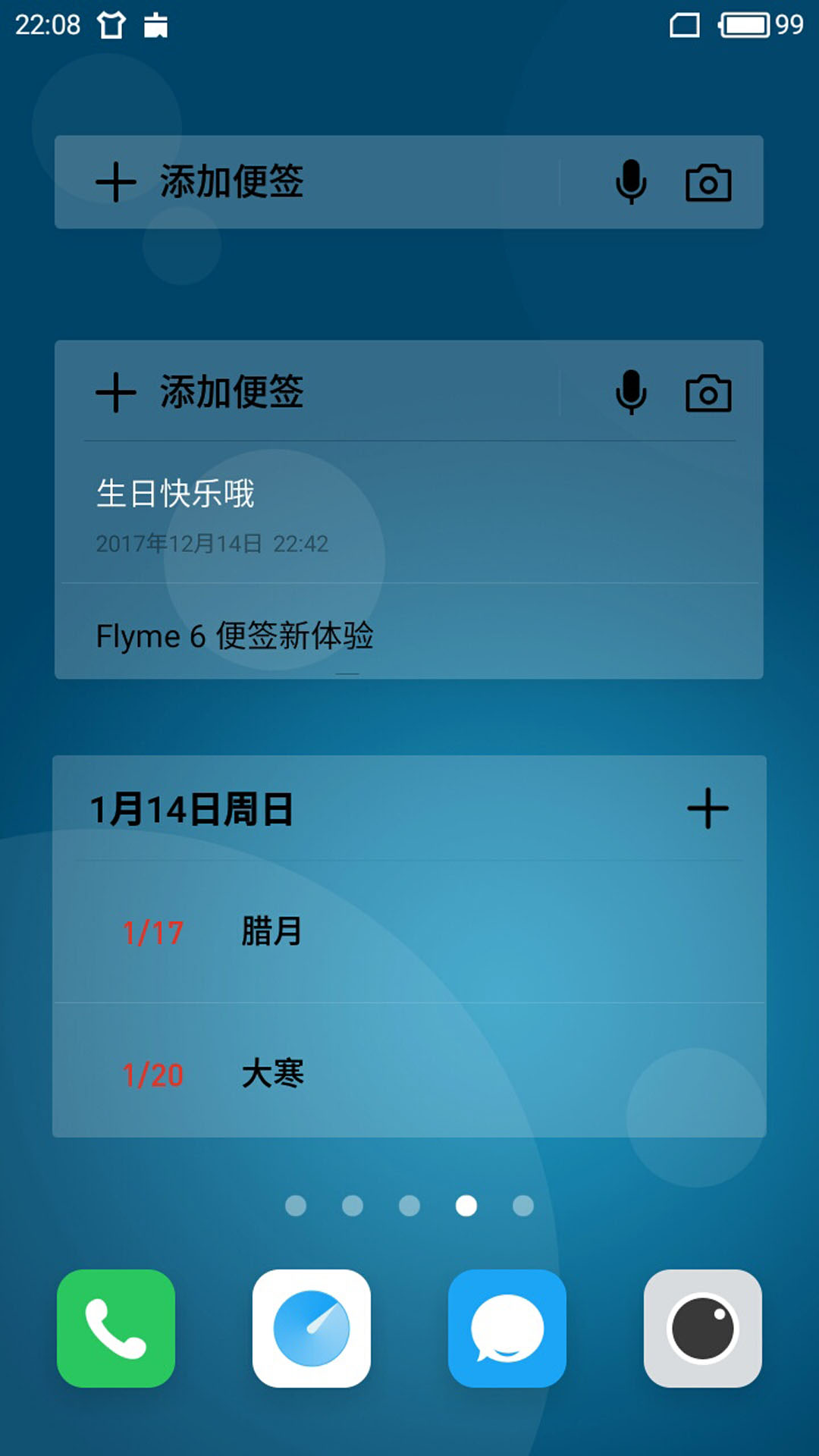Open the 1/17 腊月 calendar entry
Screen dimensions: 819x1456
(x=409, y=932)
